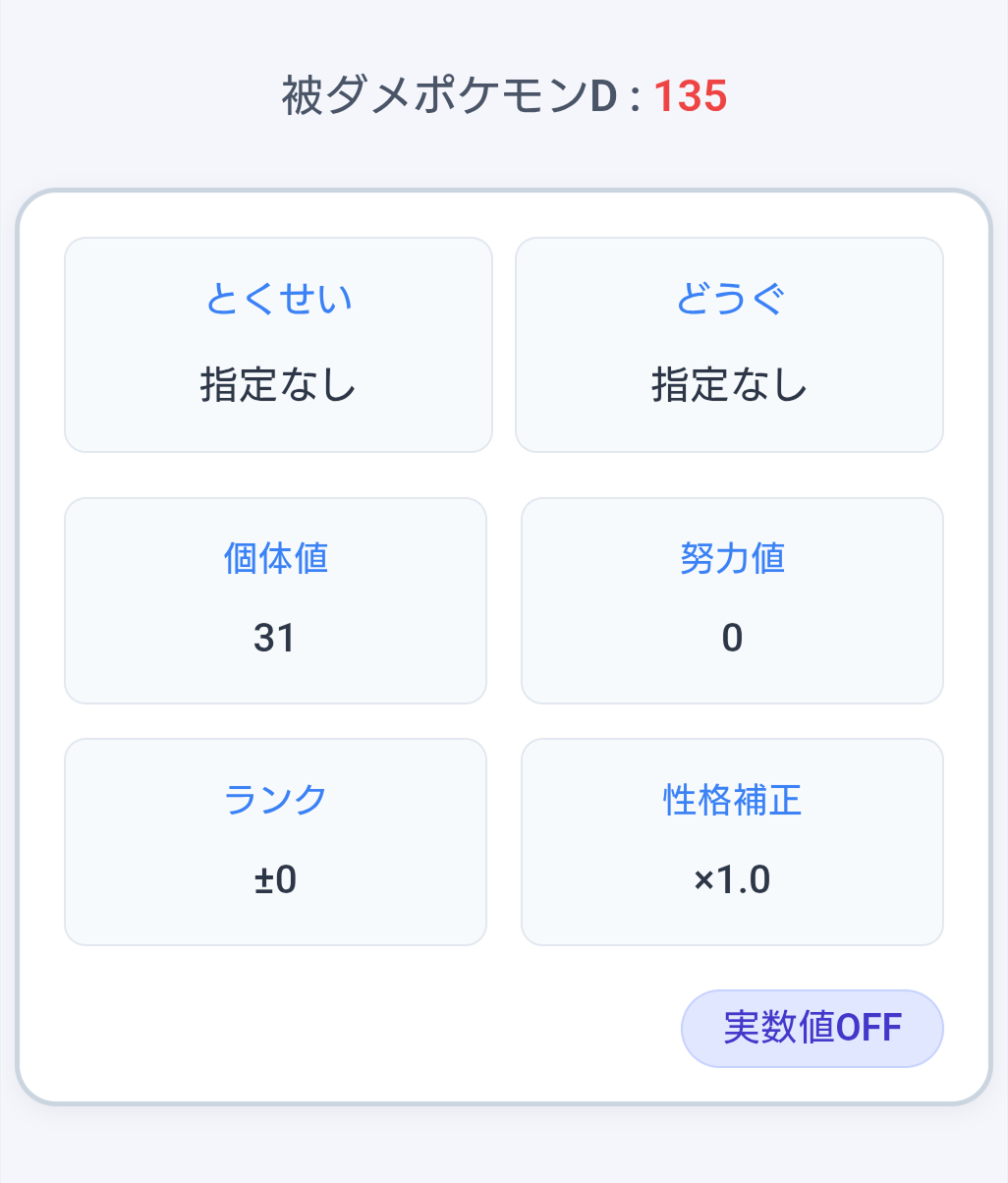Click the 努力値 label

(732, 559)
